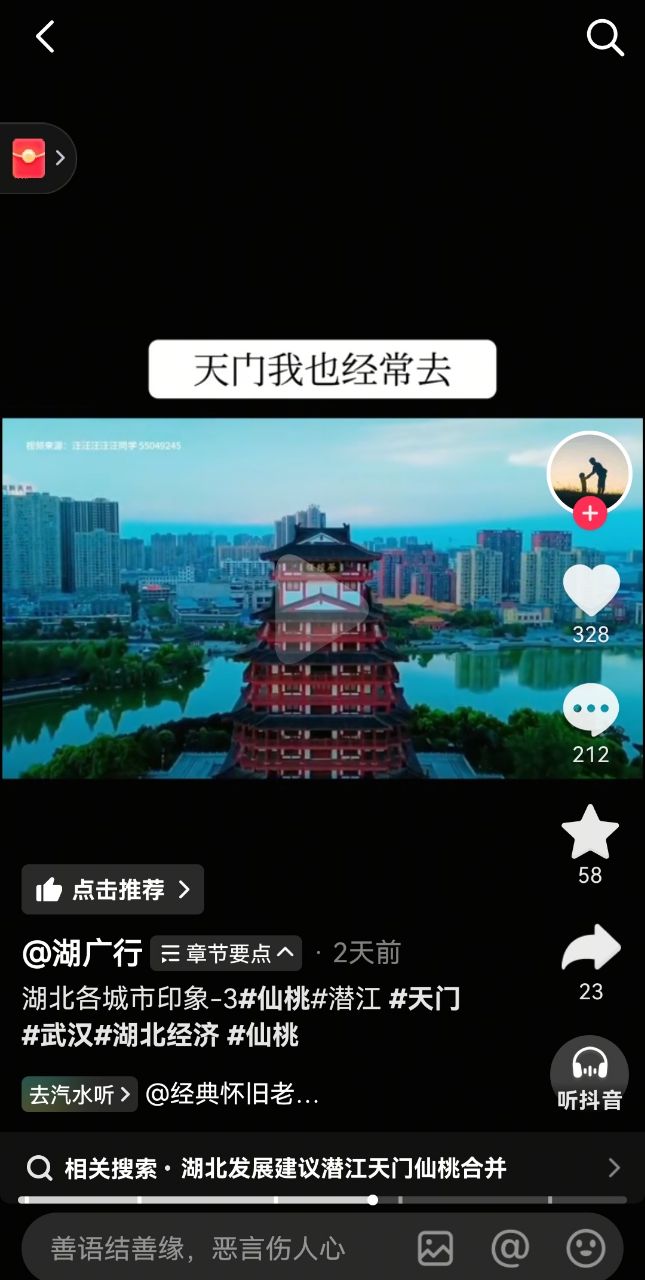The image size is (645, 1280).
Task: Open the creator's profile avatar
Action: pos(589,473)
